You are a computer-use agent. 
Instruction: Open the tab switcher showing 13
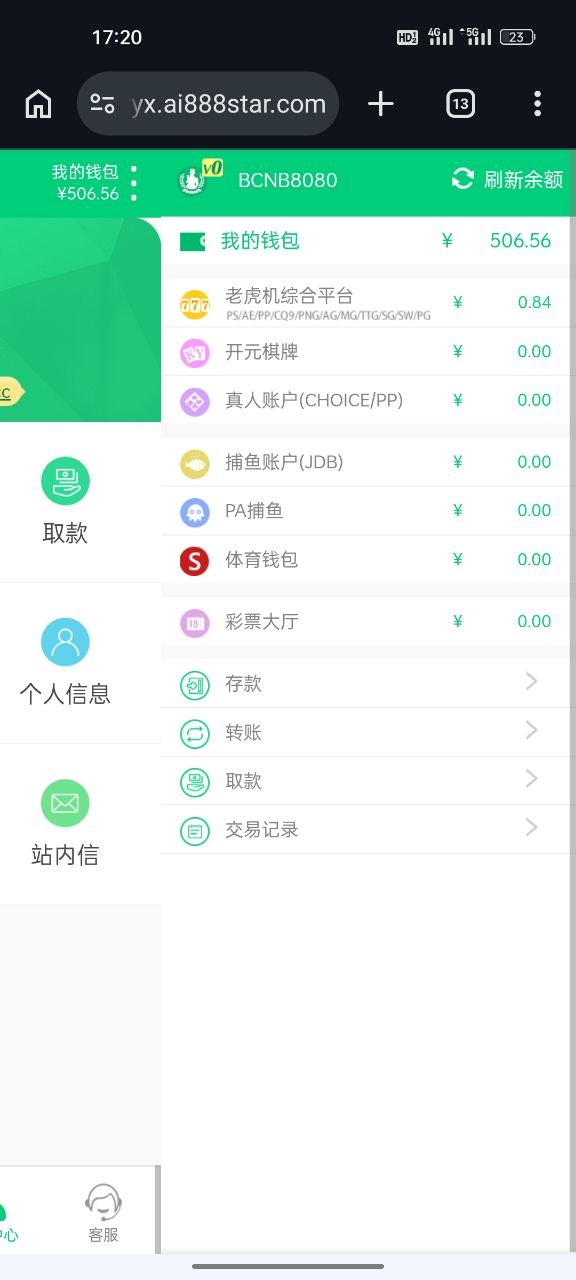pyautogui.click(x=460, y=104)
